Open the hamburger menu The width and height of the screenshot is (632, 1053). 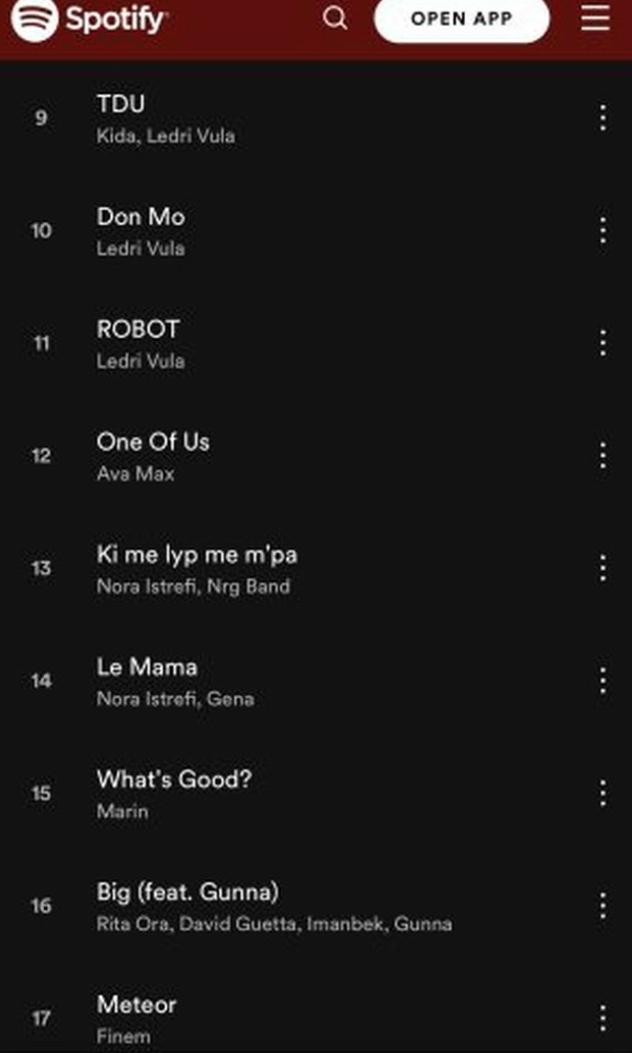(x=595, y=18)
